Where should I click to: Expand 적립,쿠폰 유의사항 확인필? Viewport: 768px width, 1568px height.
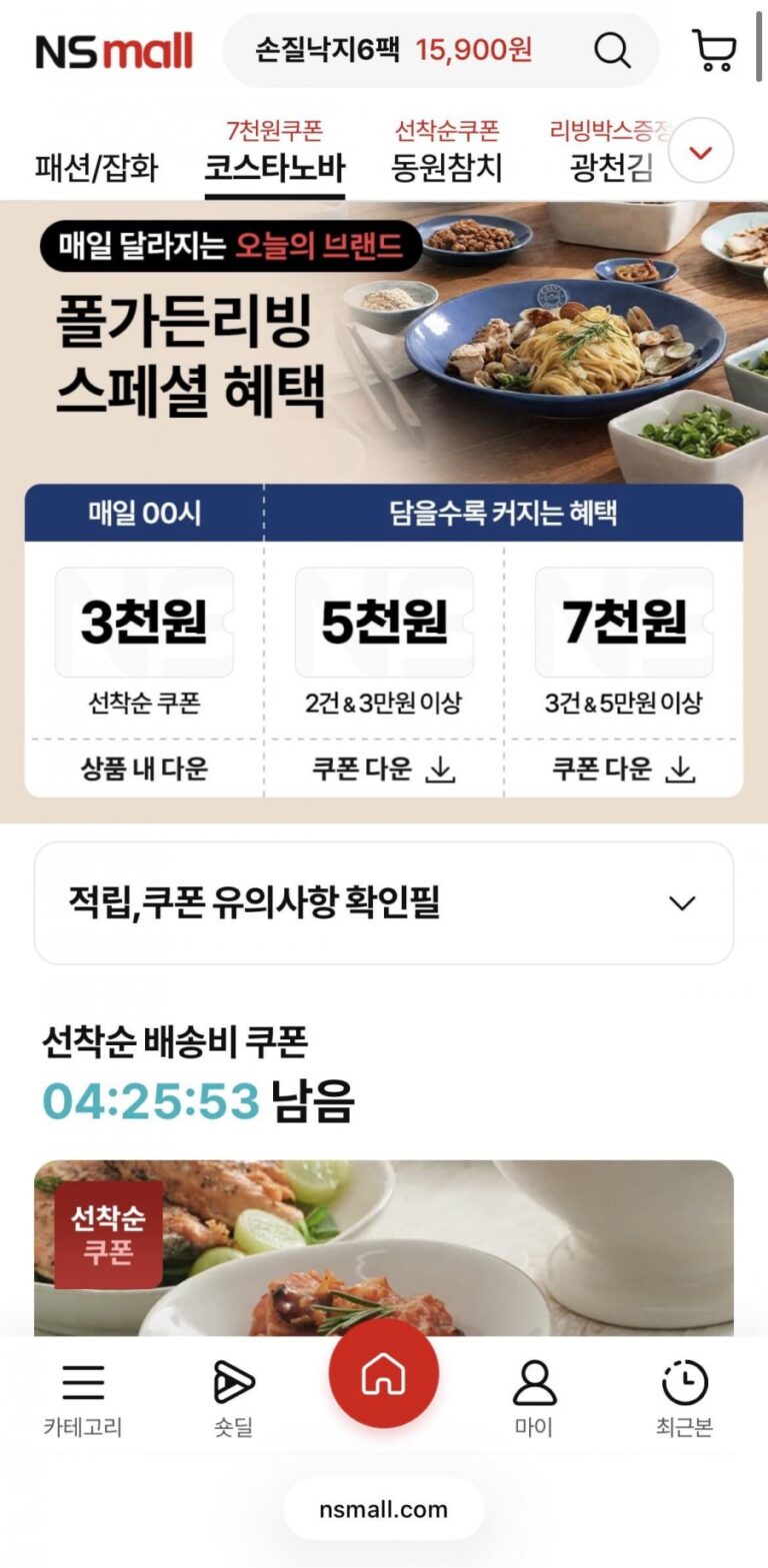[x=384, y=903]
